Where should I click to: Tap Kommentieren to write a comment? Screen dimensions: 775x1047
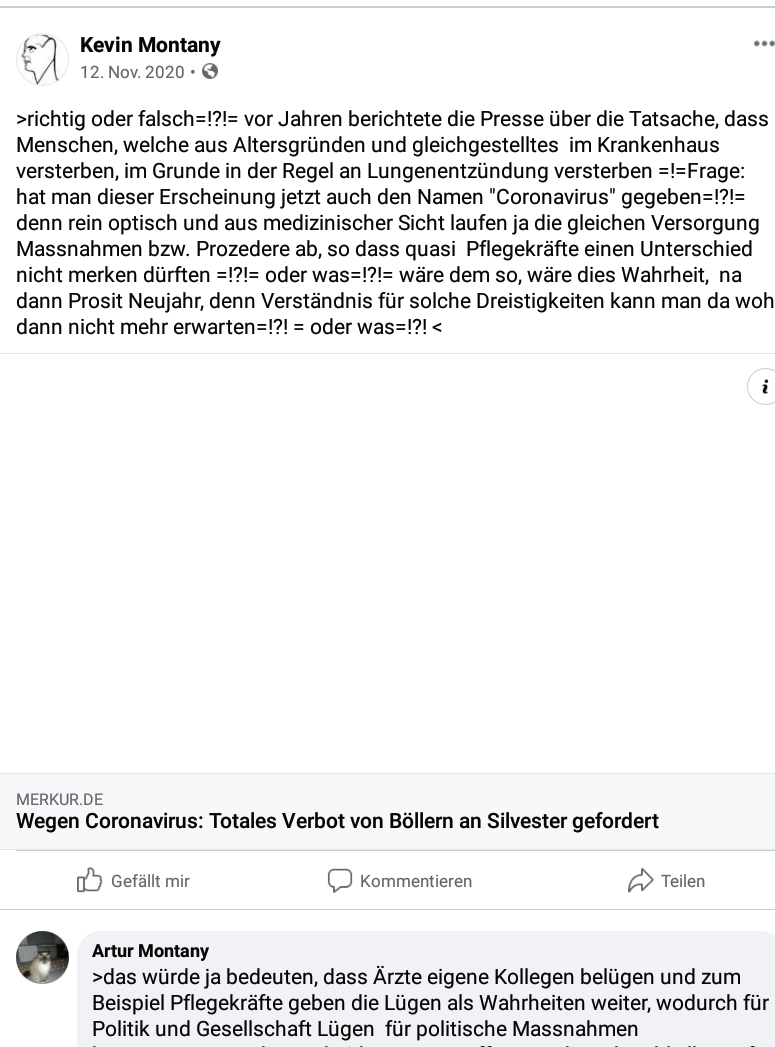[400, 881]
